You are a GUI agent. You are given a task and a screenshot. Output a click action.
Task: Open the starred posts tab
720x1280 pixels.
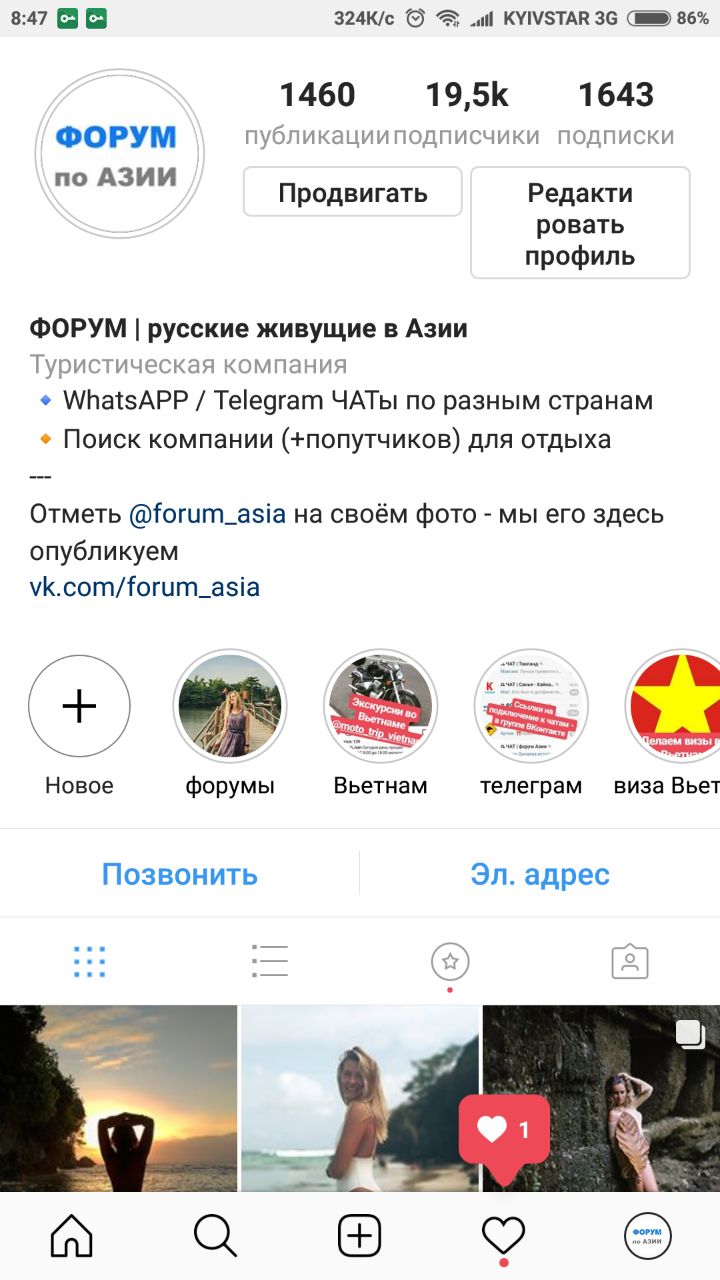coord(450,962)
